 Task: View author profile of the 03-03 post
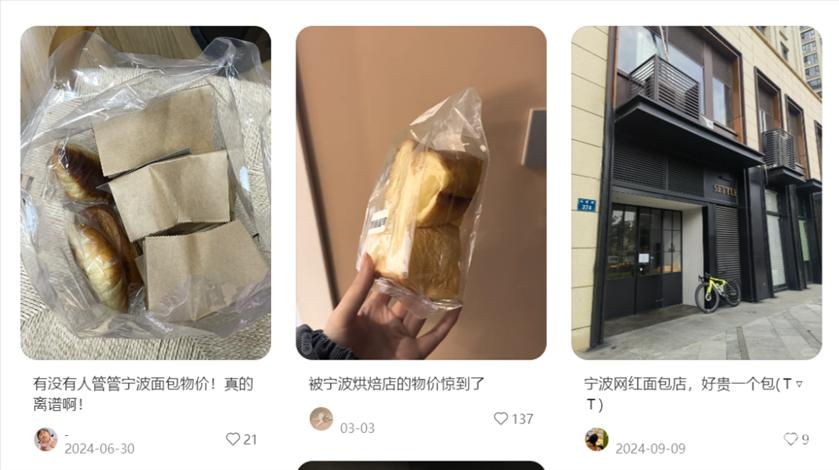pos(321,419)
